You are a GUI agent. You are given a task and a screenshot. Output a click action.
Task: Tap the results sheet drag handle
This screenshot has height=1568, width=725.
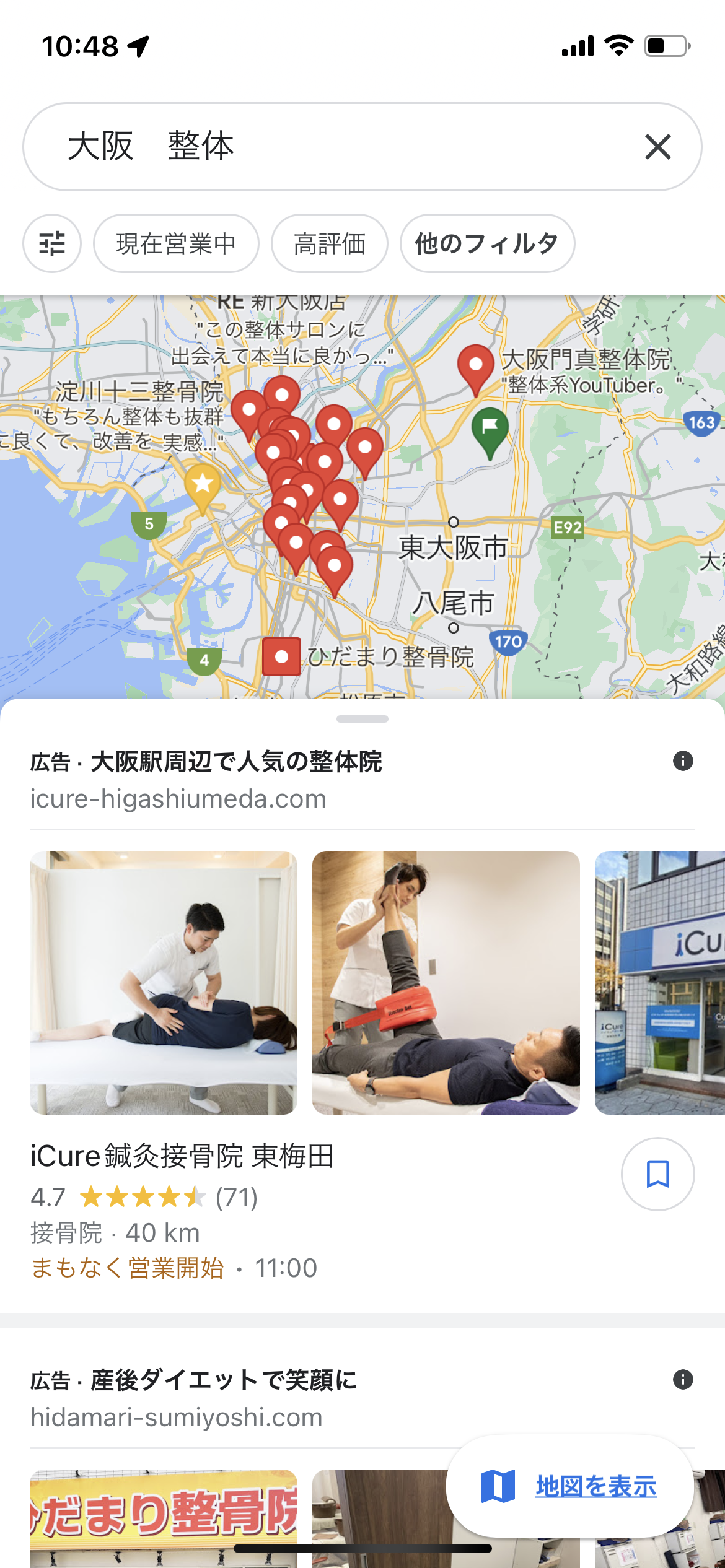tap(362, 719)
